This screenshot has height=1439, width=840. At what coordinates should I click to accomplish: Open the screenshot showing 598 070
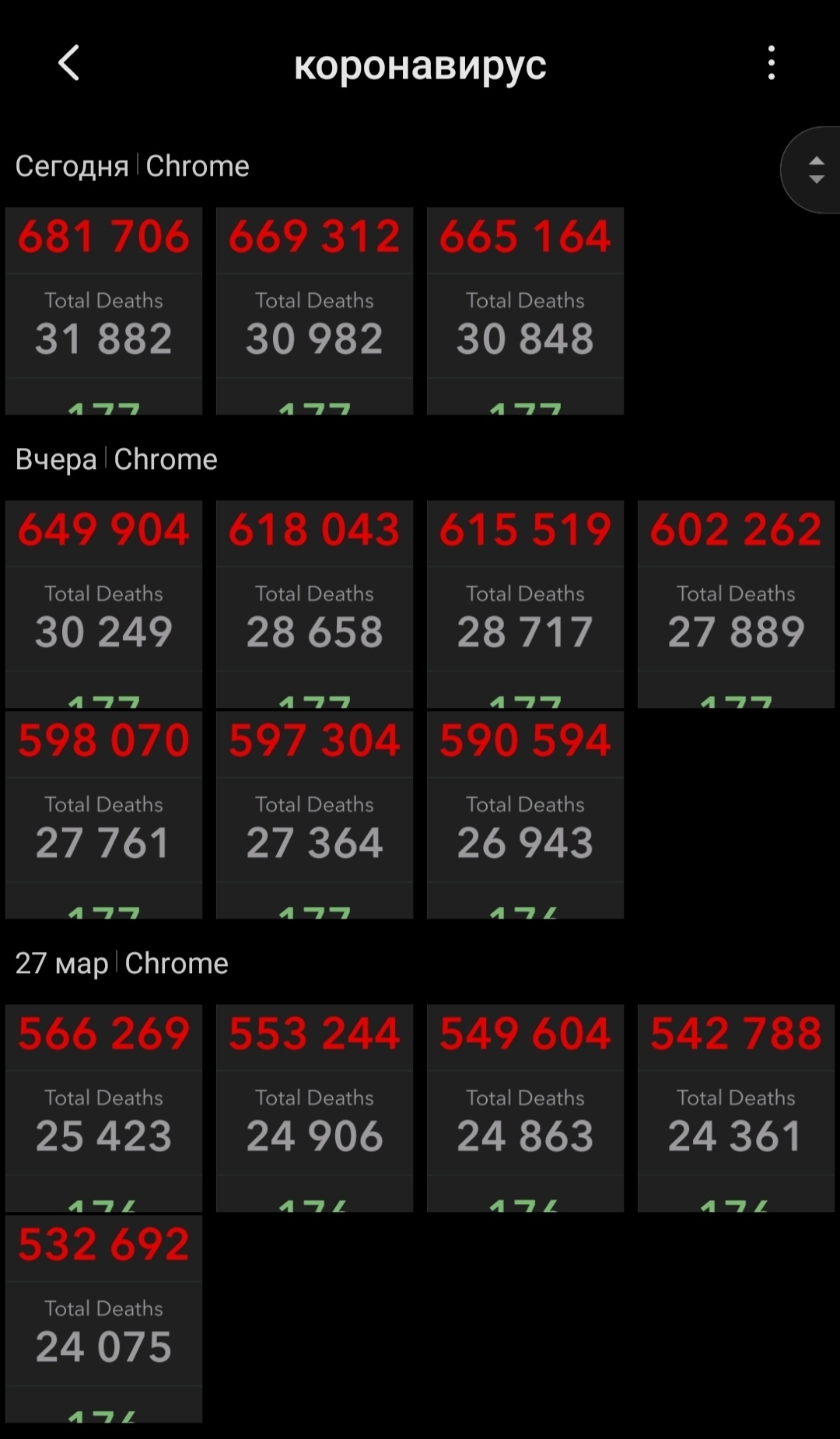(103, 814)
